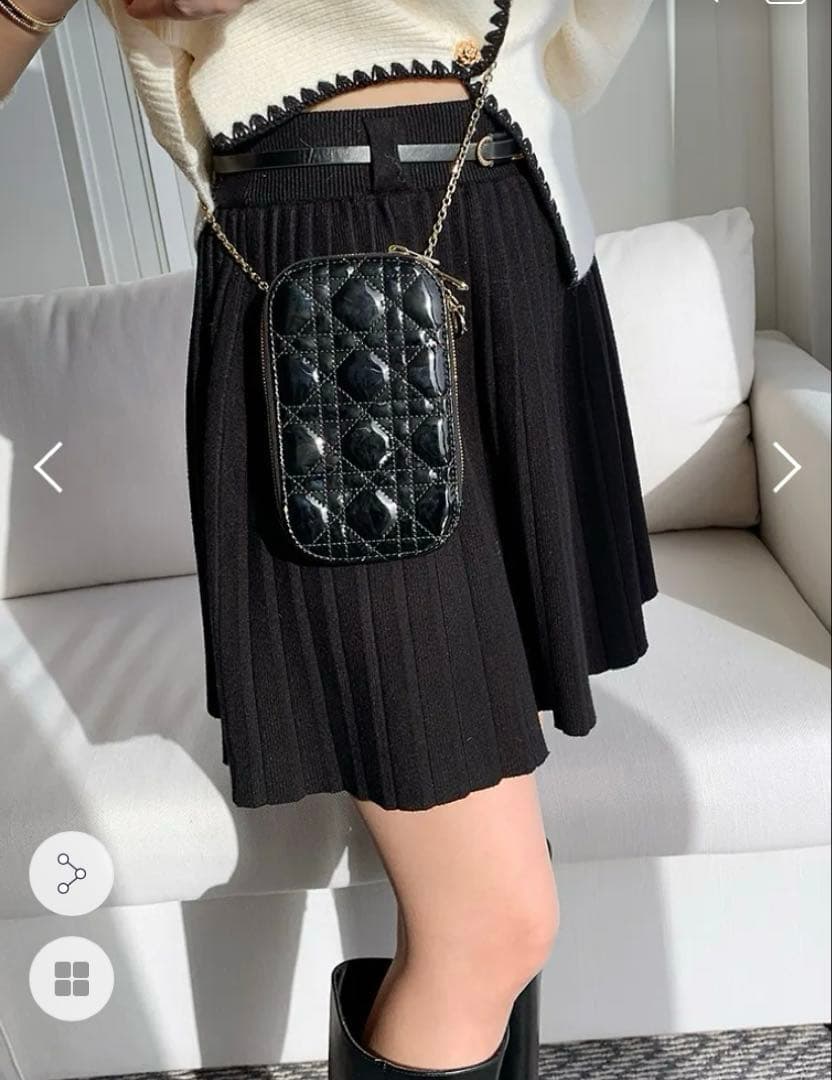Show the next product photo
The width and height of the screenshot is (832, 1080).
(x=786, y=467)
